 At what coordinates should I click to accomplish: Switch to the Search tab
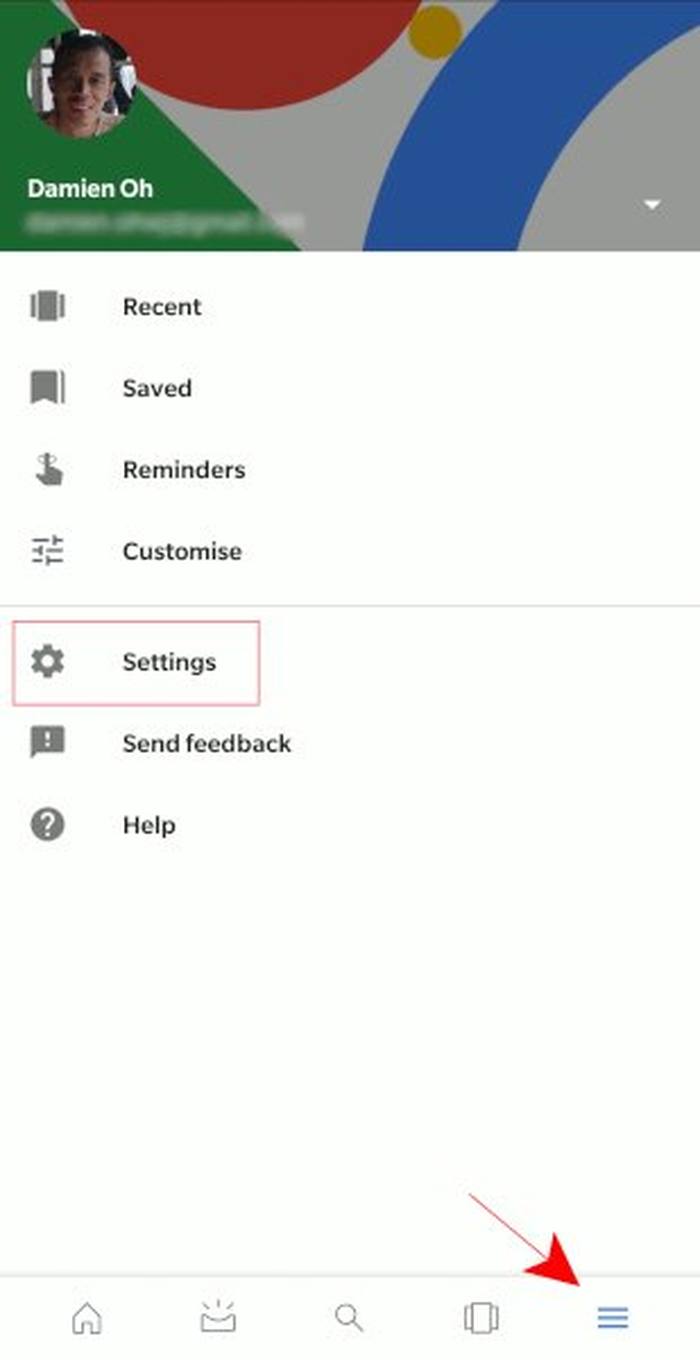tap(349, 1318)
